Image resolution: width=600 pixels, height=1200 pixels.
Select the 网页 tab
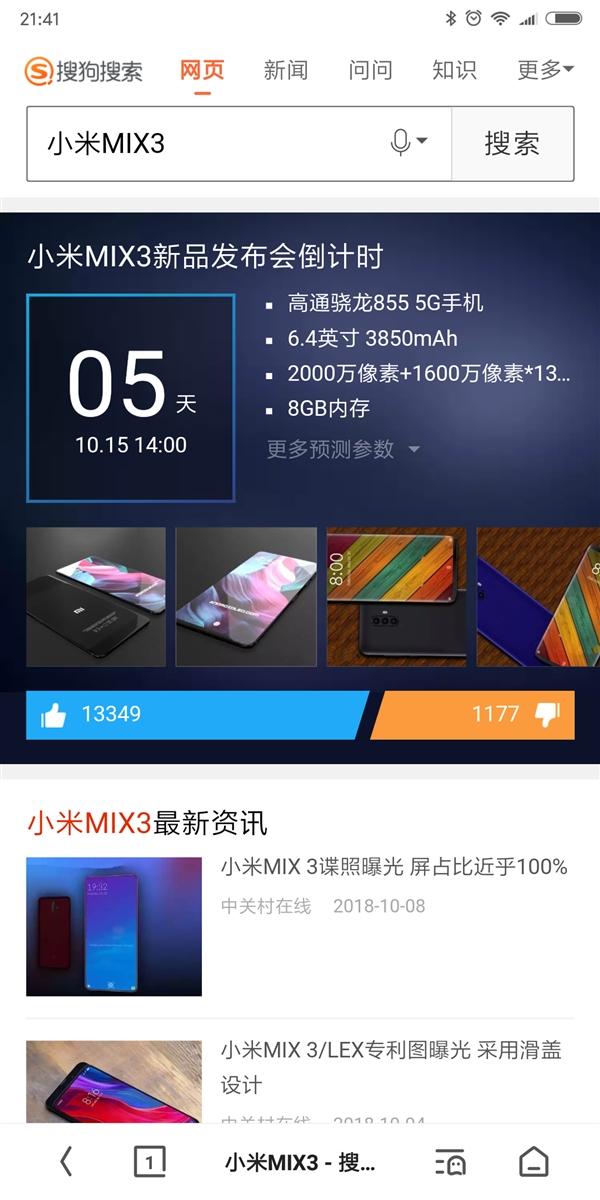tap(202, 70)
